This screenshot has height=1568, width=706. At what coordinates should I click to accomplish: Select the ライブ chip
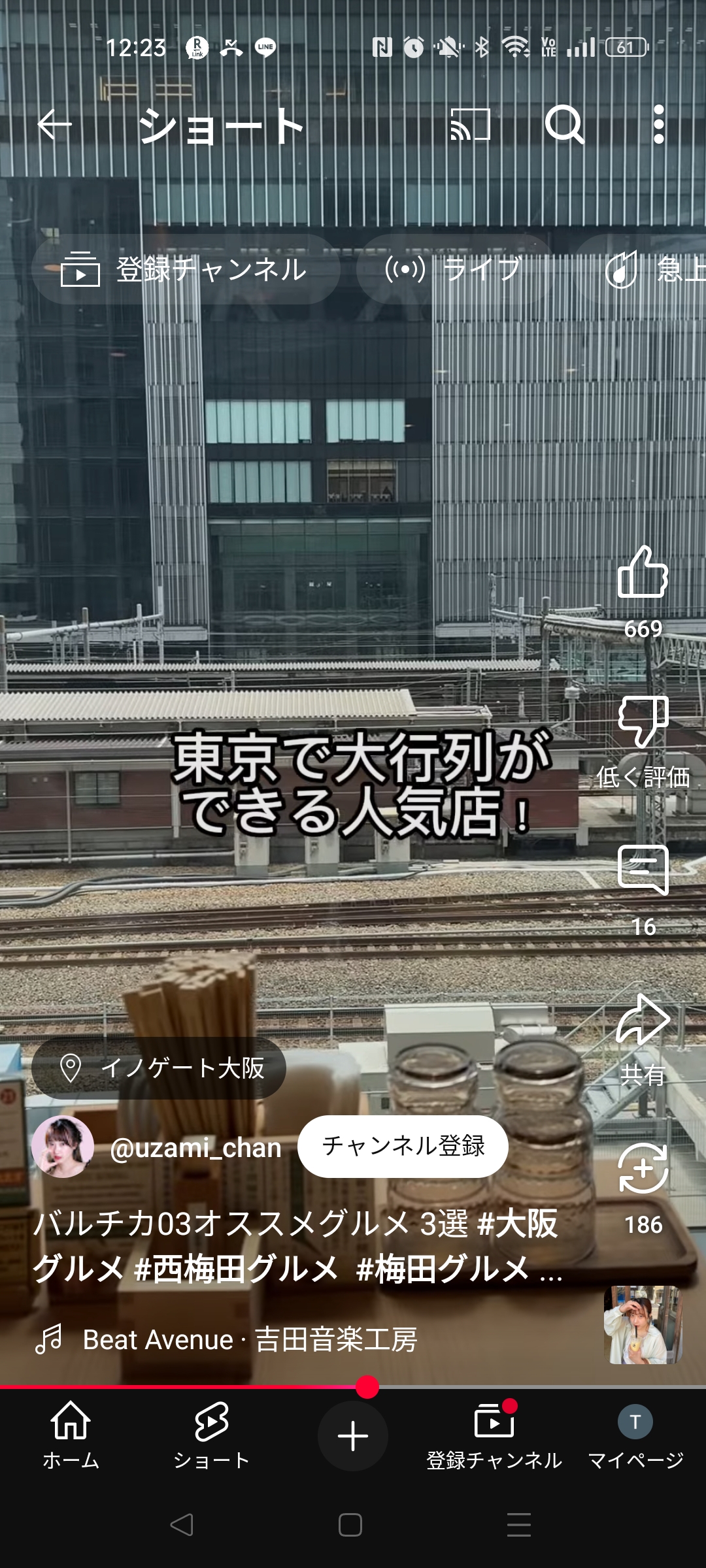coord(454,269)
